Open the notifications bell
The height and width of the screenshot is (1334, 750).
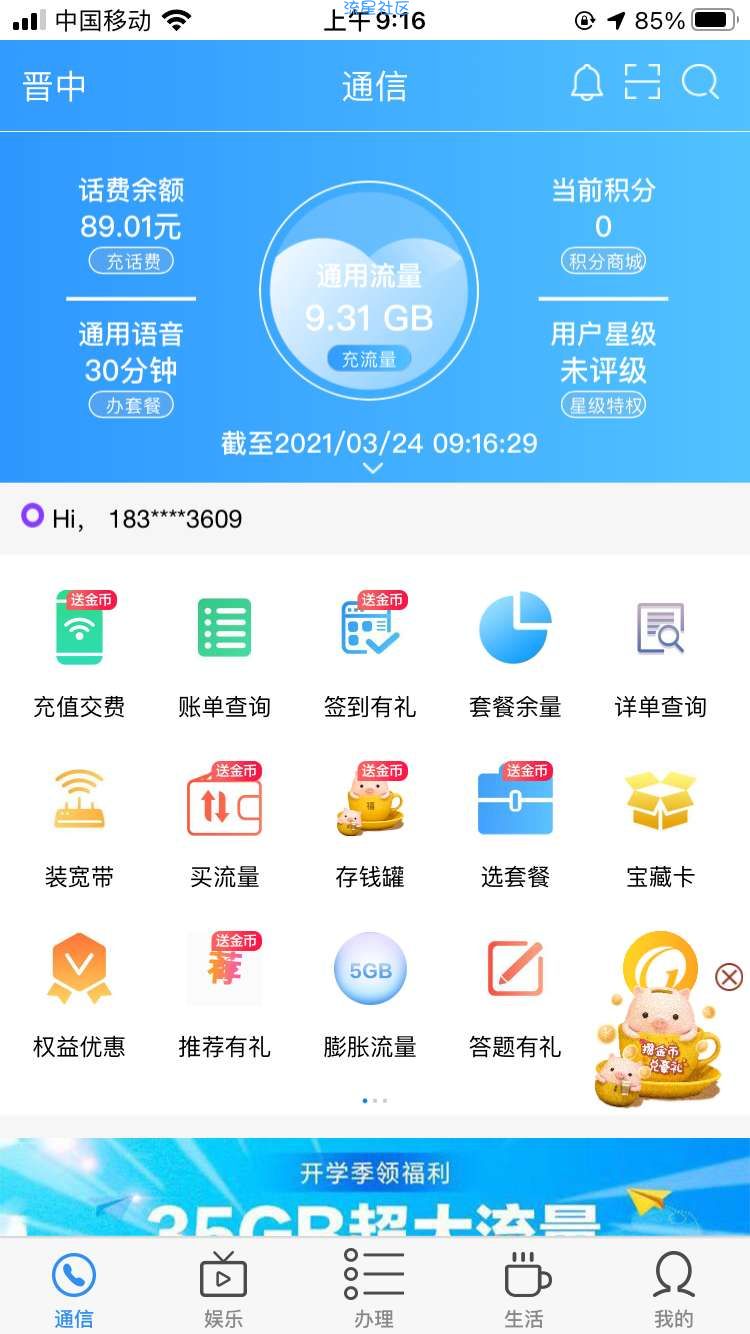click(587, 83)
